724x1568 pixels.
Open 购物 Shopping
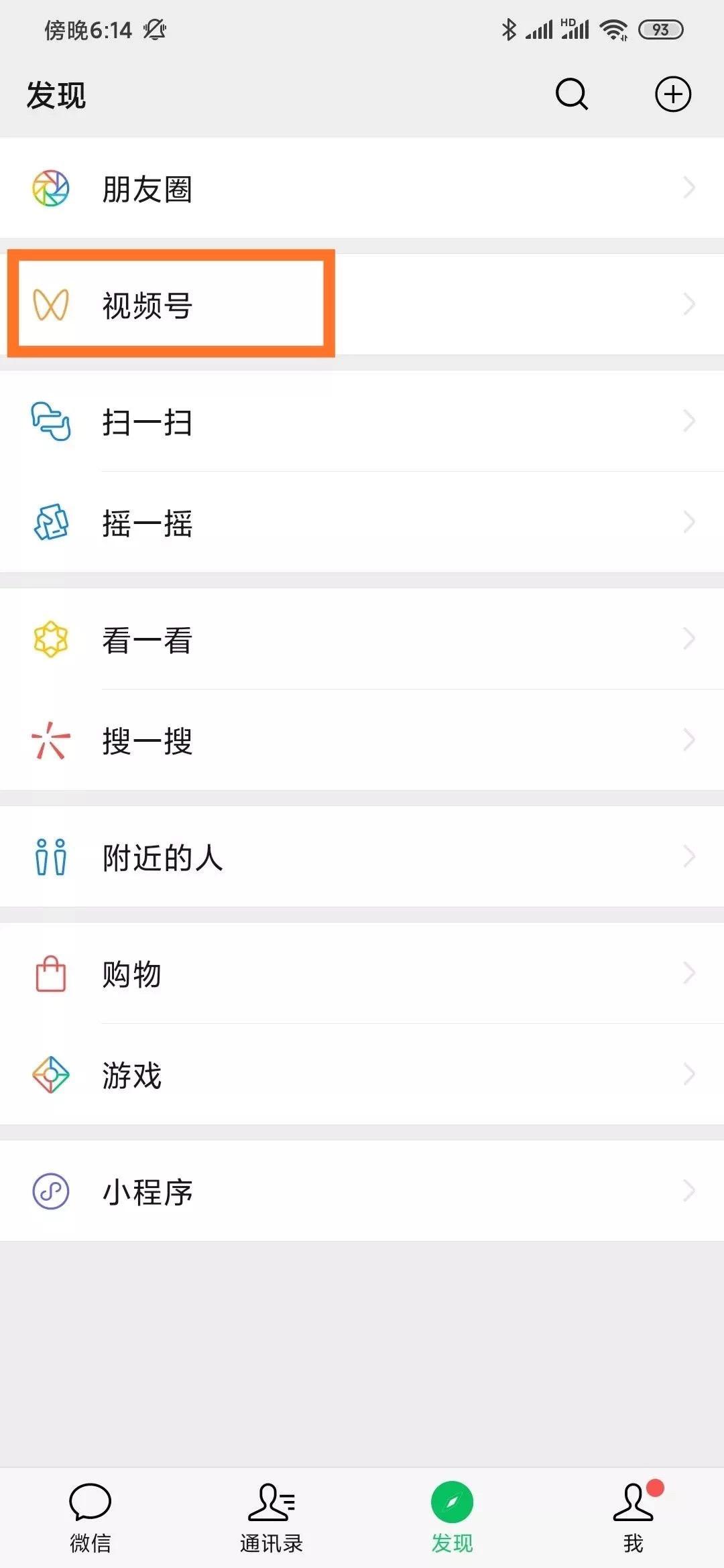tap(362, 974)
